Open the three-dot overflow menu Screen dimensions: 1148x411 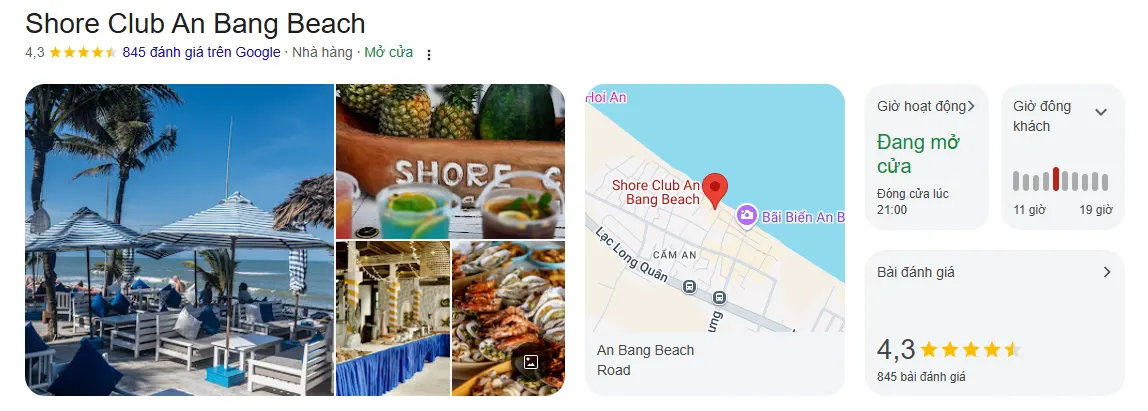pos(430,54)
